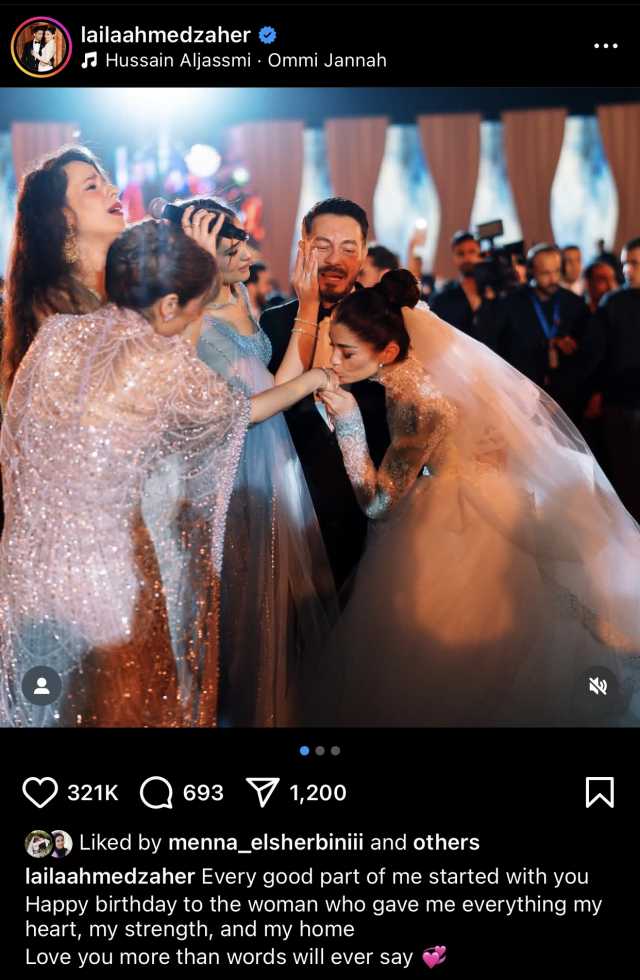Save the post with the bookmark icon
The height and width of the screenshot is (980, 640).
[x=599, y=792]
